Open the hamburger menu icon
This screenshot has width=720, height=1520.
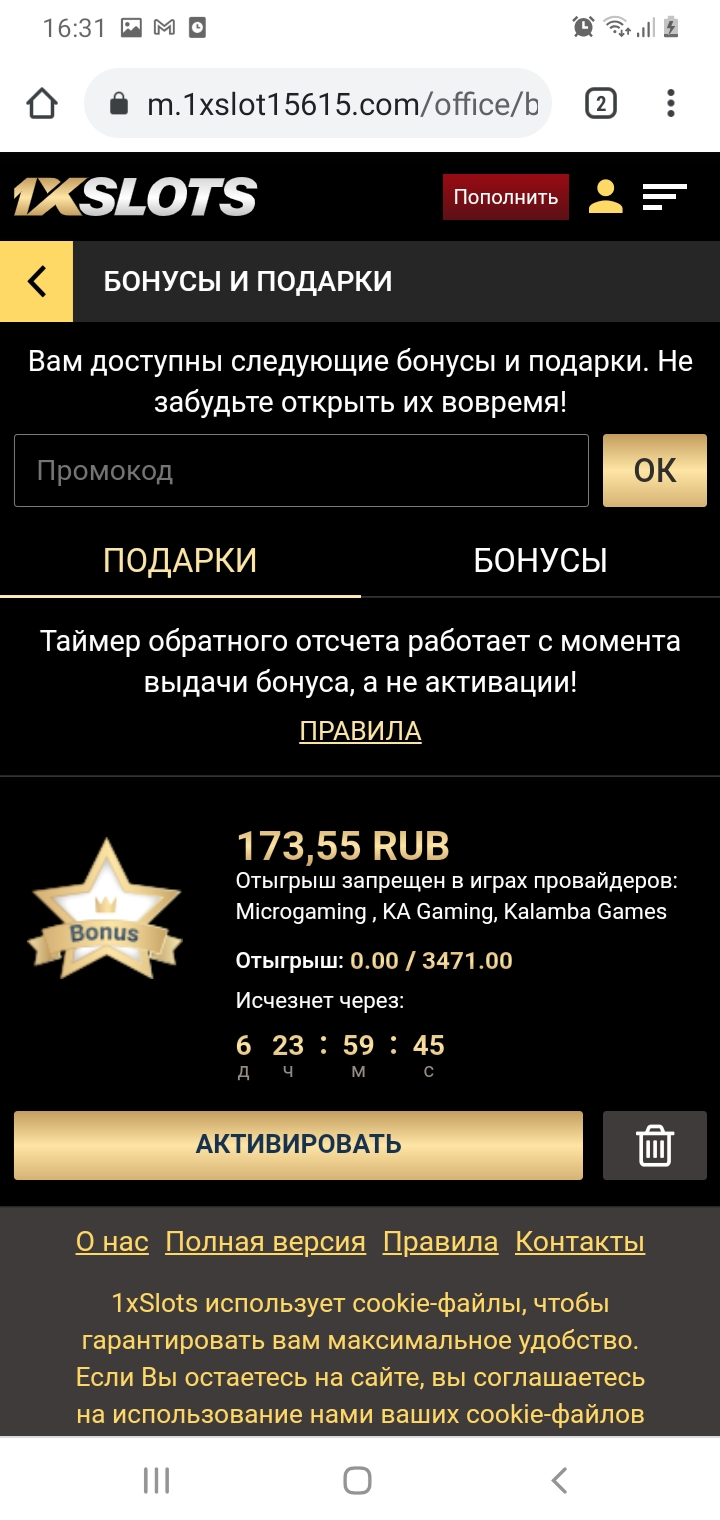coord(665,197)
